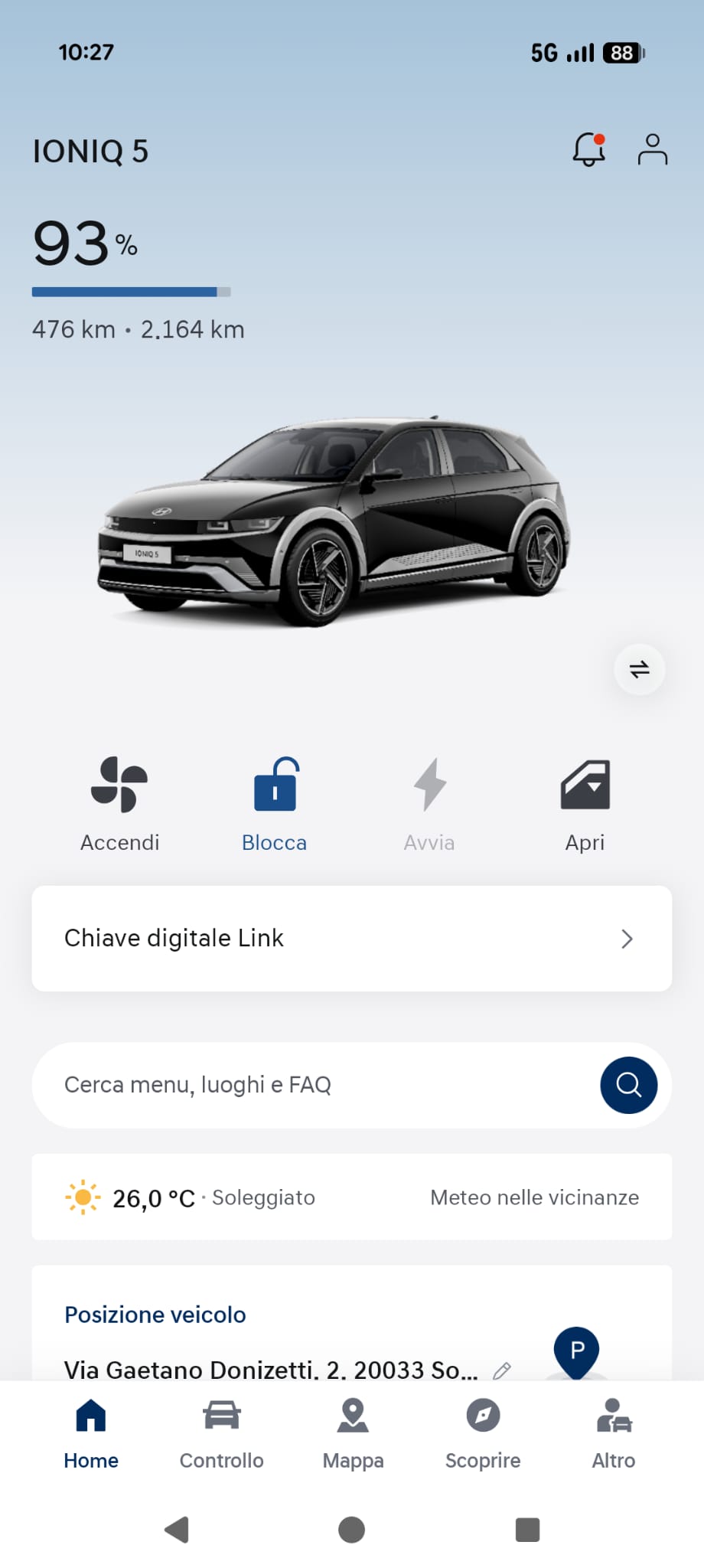Image resolution: width=704 pixels, height=1568 pixels.
Task: Tap the Avvia charging button
Action: point(429,804)
